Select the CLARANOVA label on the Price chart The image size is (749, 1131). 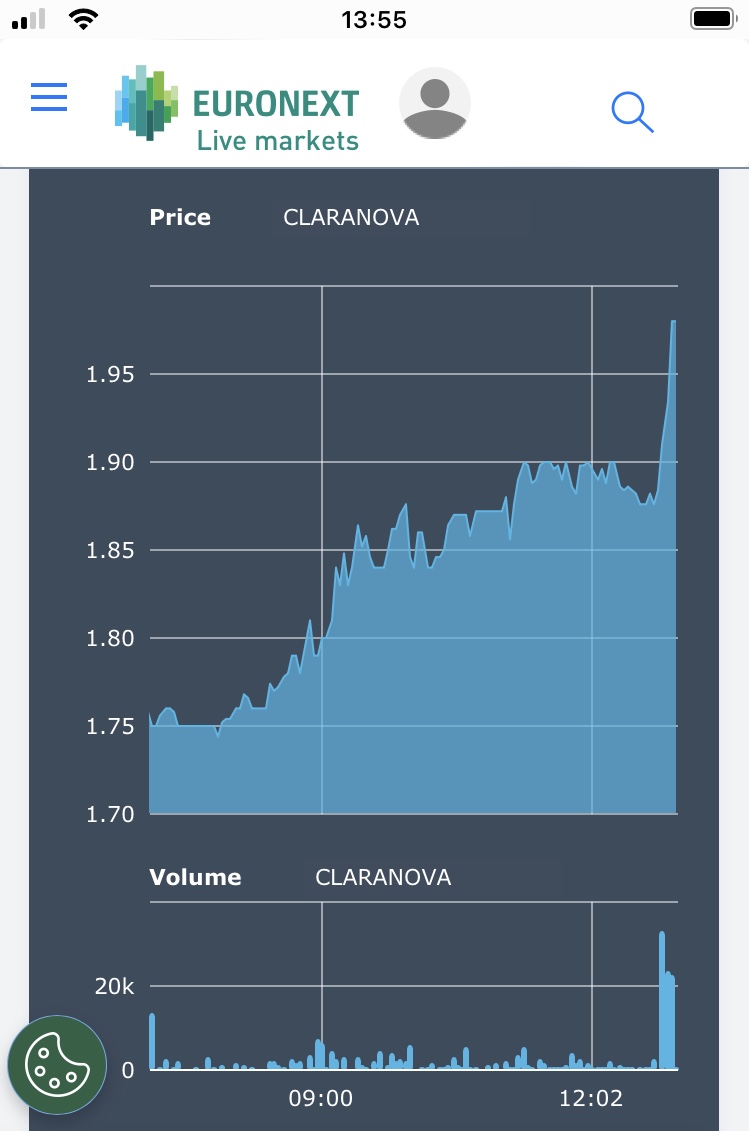tap(352, 217)
